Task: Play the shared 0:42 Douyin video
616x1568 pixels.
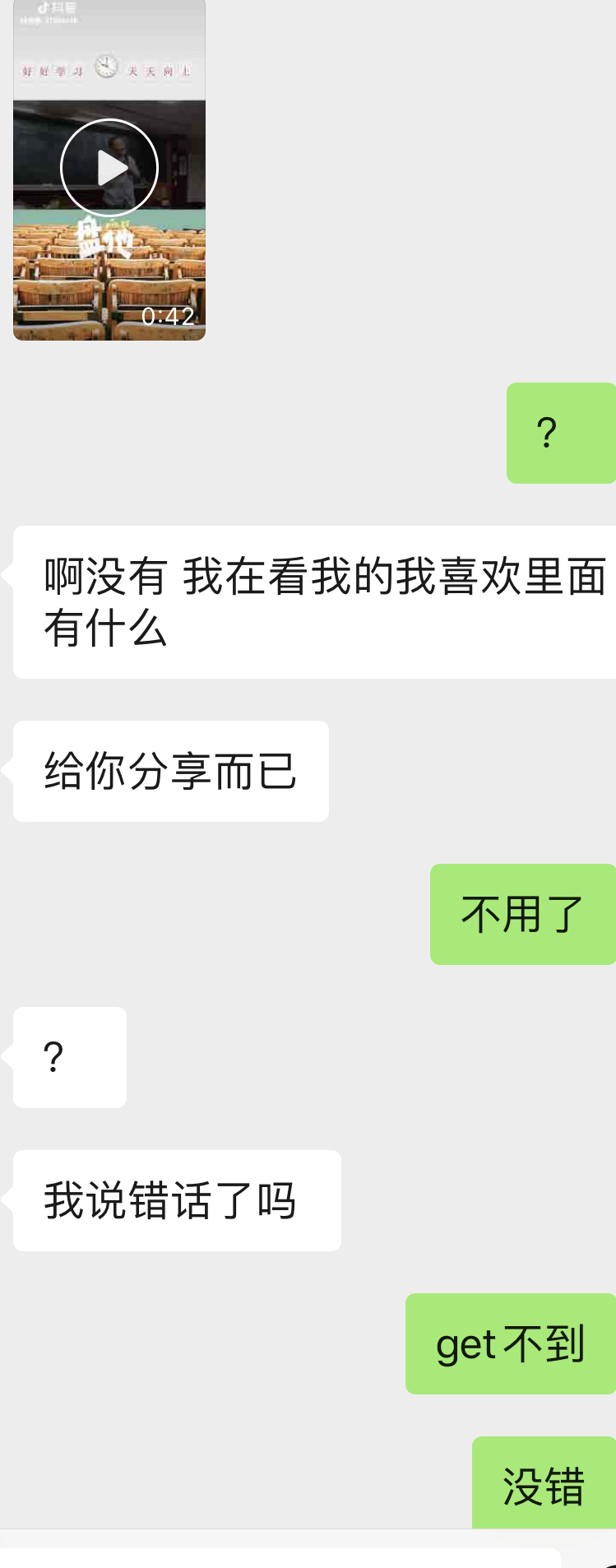Action: (x=109, y=168)
